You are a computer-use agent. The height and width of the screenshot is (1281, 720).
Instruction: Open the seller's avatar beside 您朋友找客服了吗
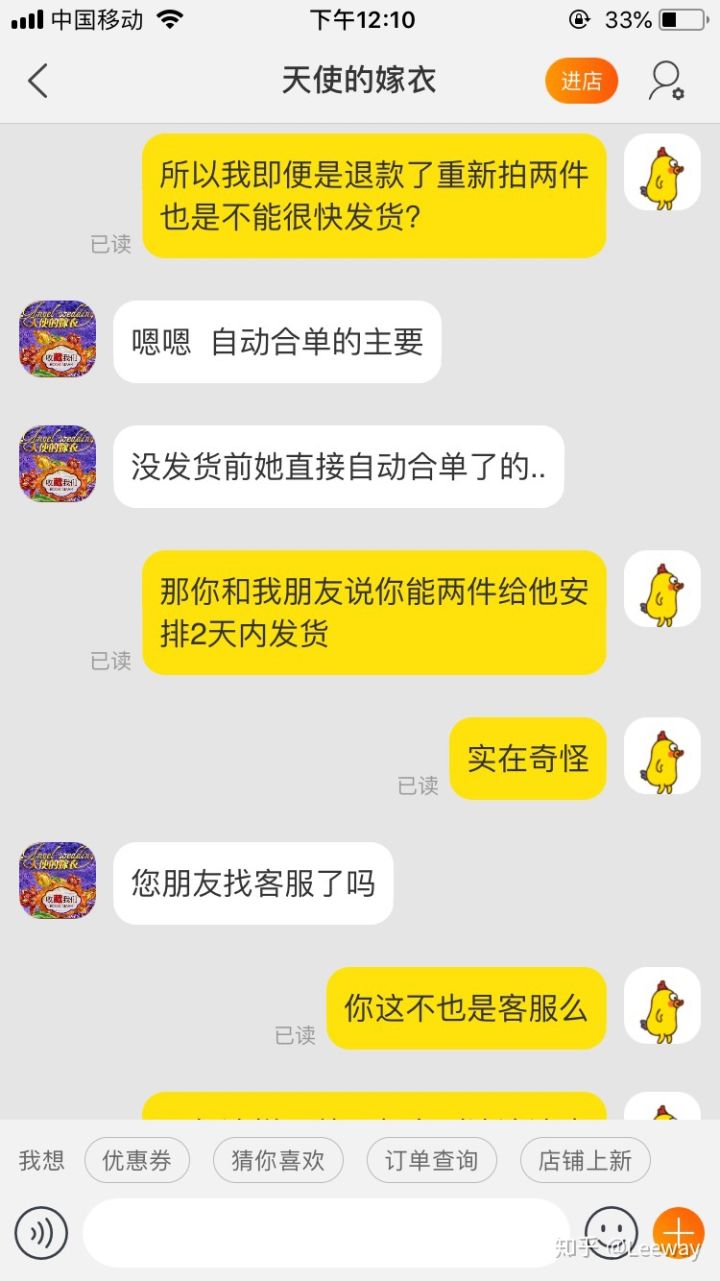coord(58,881)
